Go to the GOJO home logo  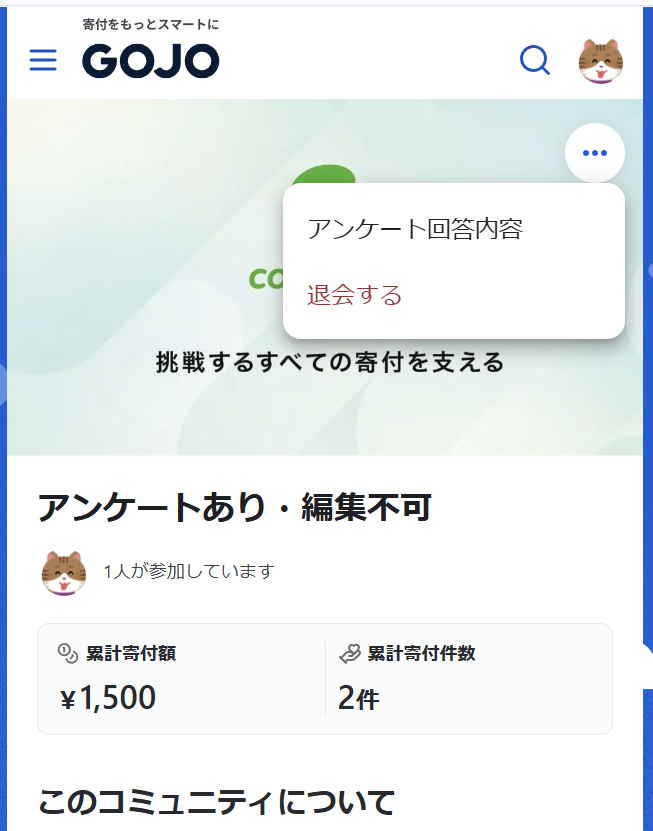[x=150, y=61]
